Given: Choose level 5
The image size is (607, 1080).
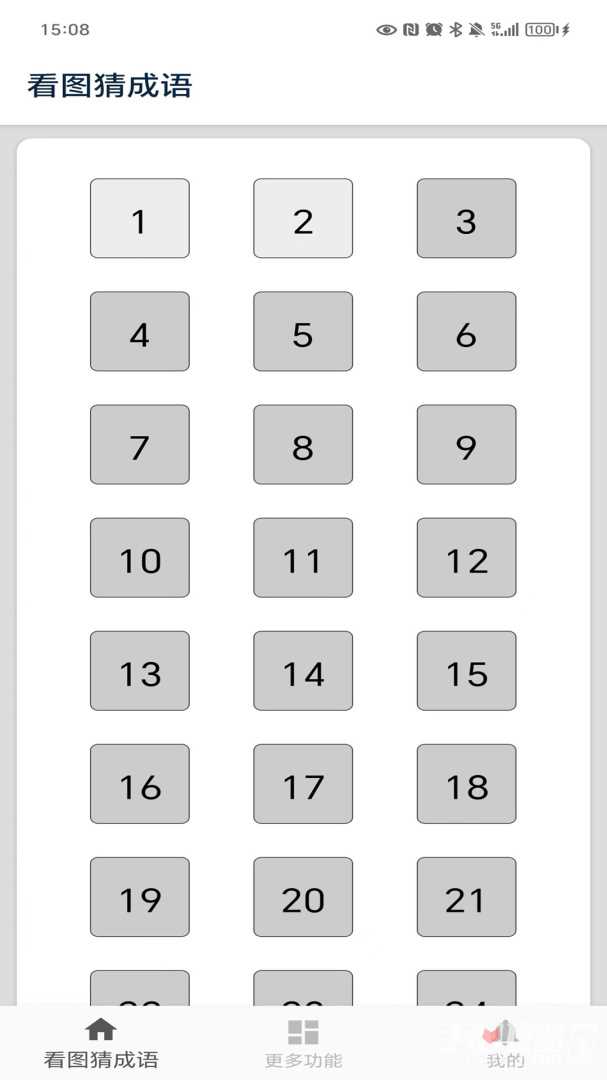Looking at the screenshot, I should (303, 331).
